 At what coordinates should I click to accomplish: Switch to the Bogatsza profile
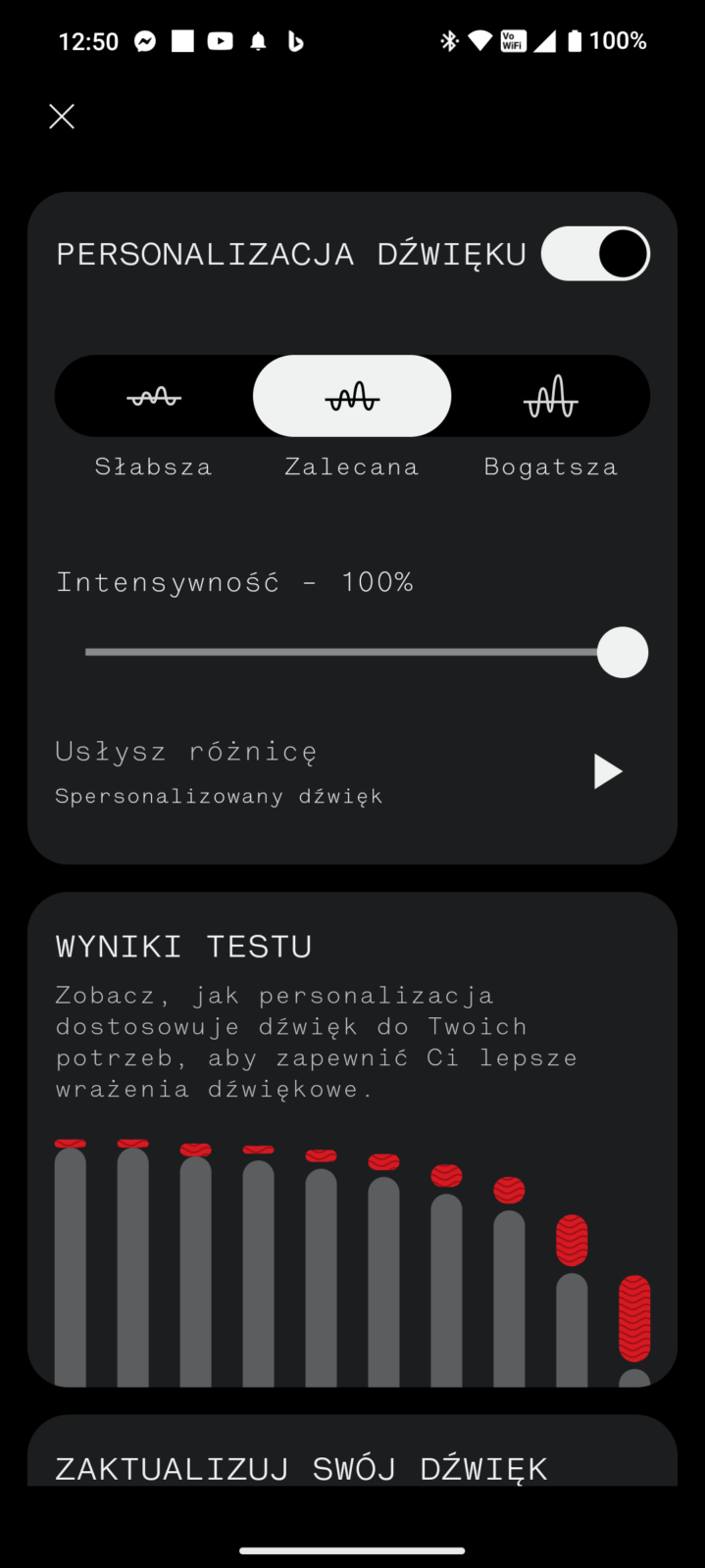coord(550,397)
